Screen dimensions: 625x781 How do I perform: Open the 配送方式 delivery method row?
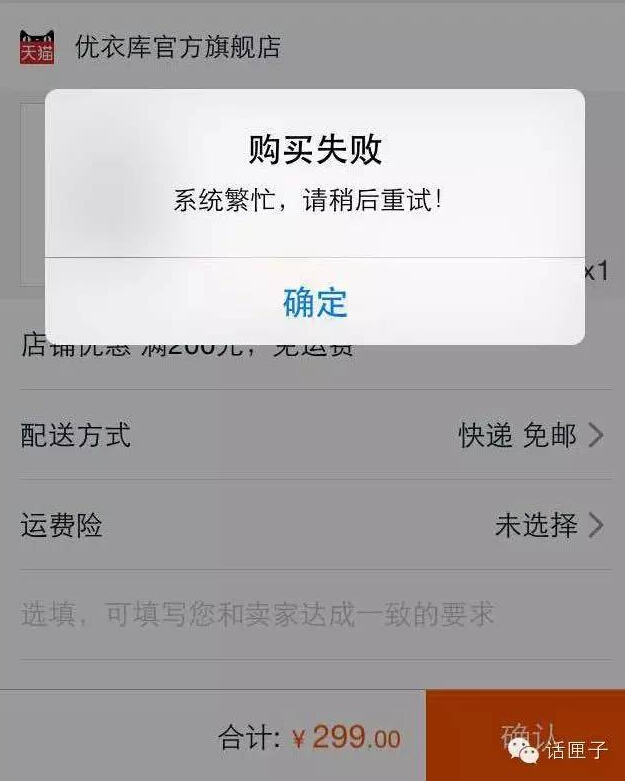[x=312, y=435]
